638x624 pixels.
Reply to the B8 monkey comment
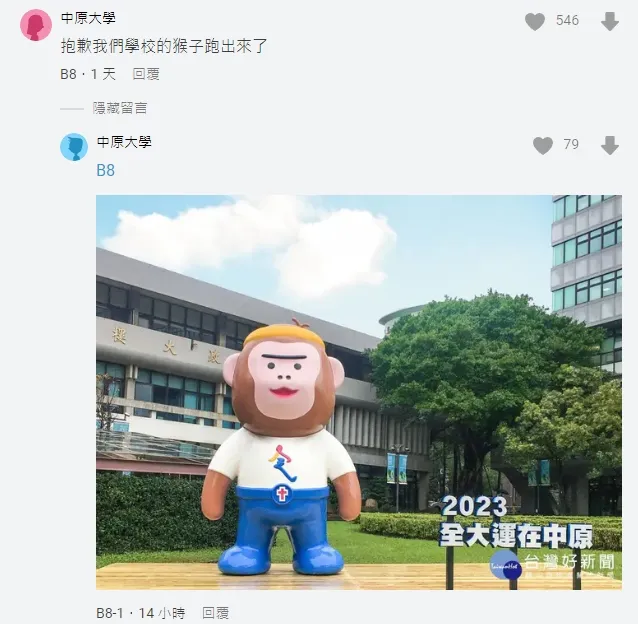pyautogui.click(x=146, y=74)
